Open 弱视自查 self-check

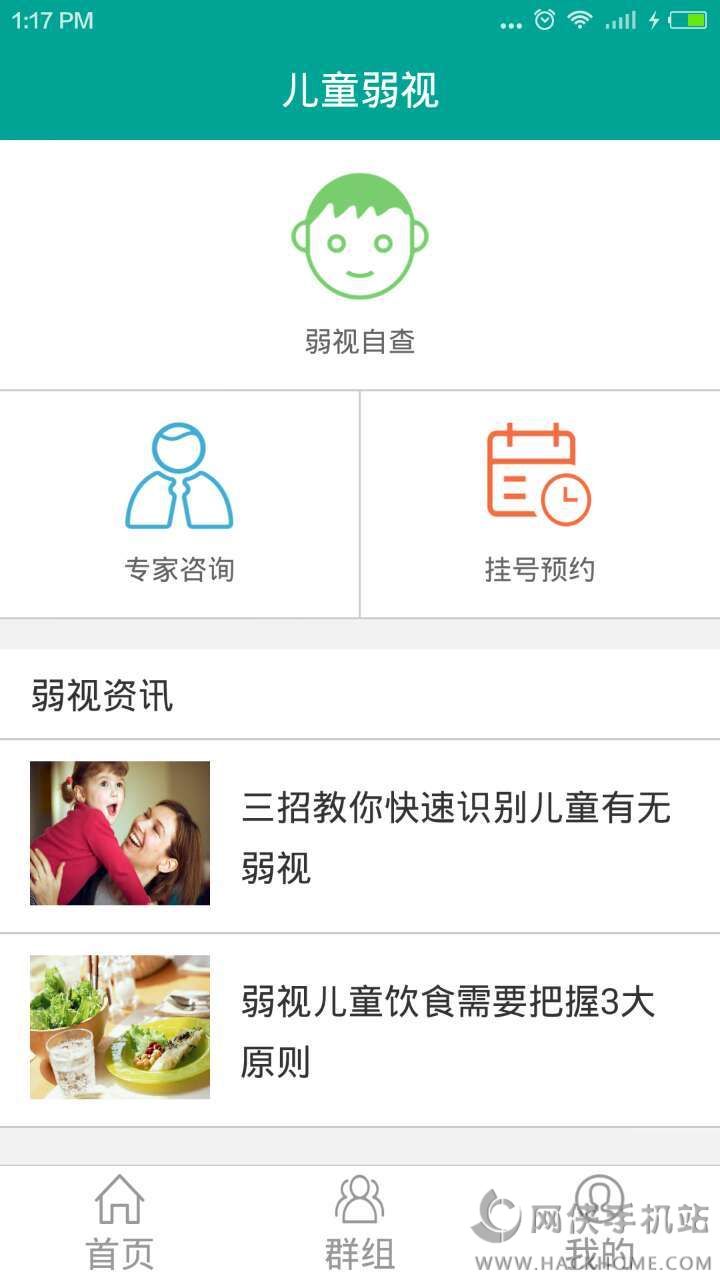360,262
